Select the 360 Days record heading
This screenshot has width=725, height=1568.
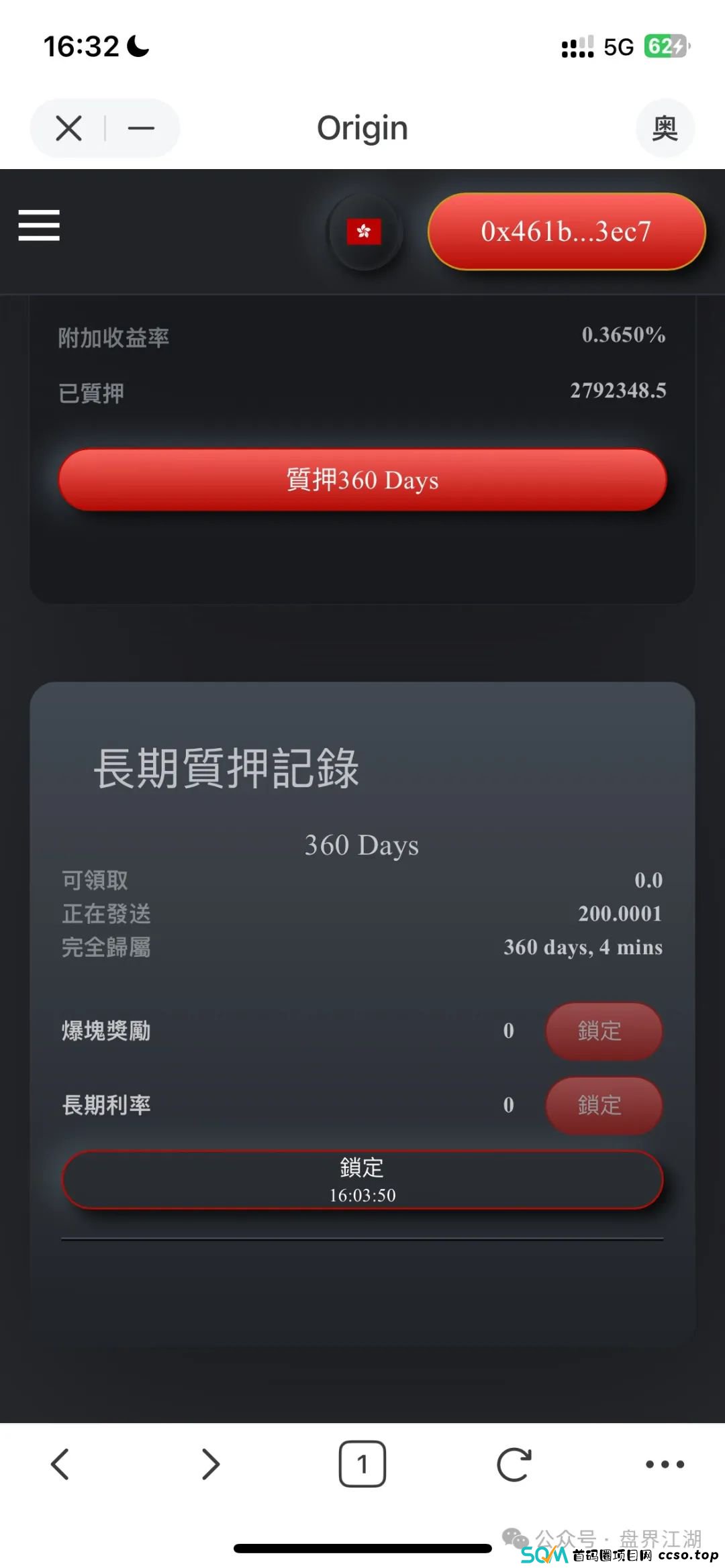coord(361,844)
